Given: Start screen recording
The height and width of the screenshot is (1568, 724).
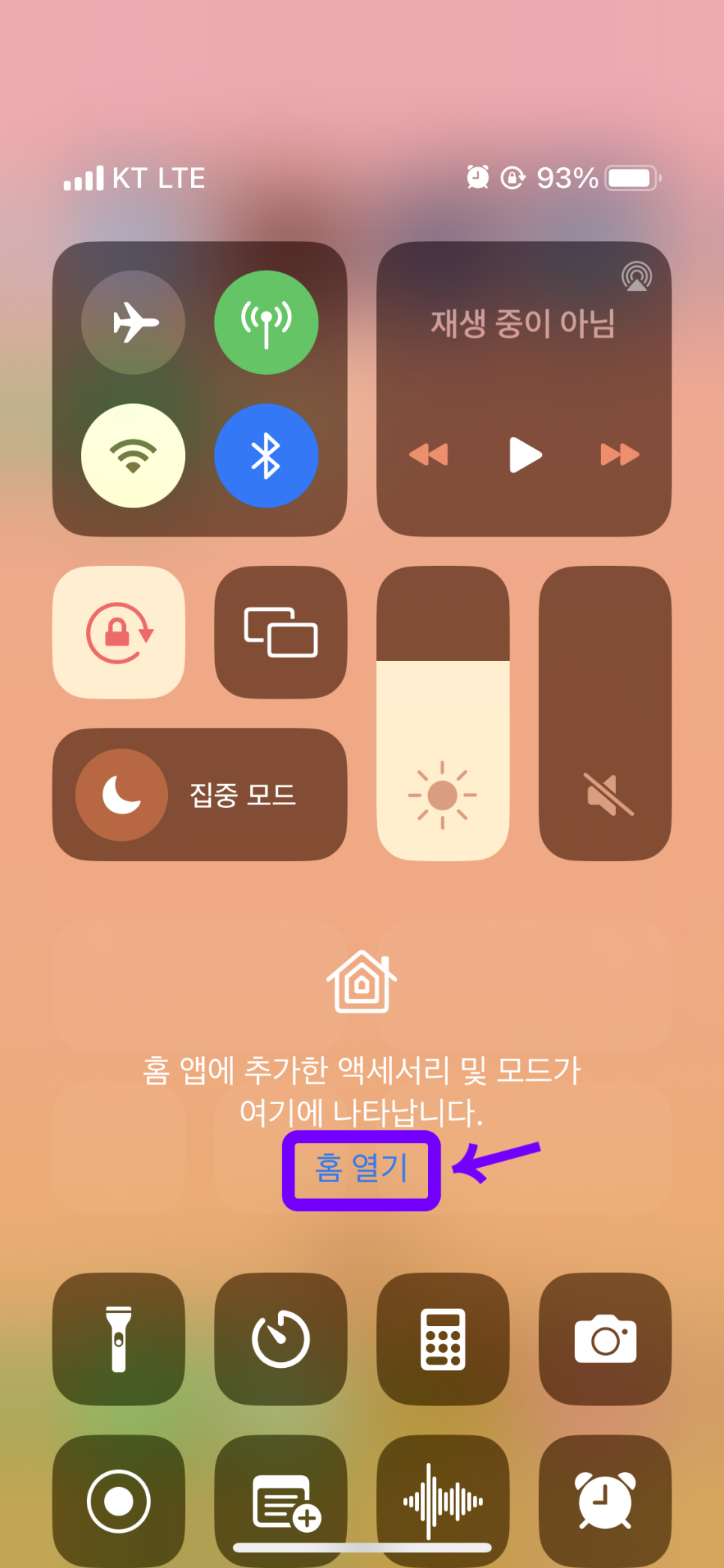Looking at the screenshot, I should pos(118,1501).
